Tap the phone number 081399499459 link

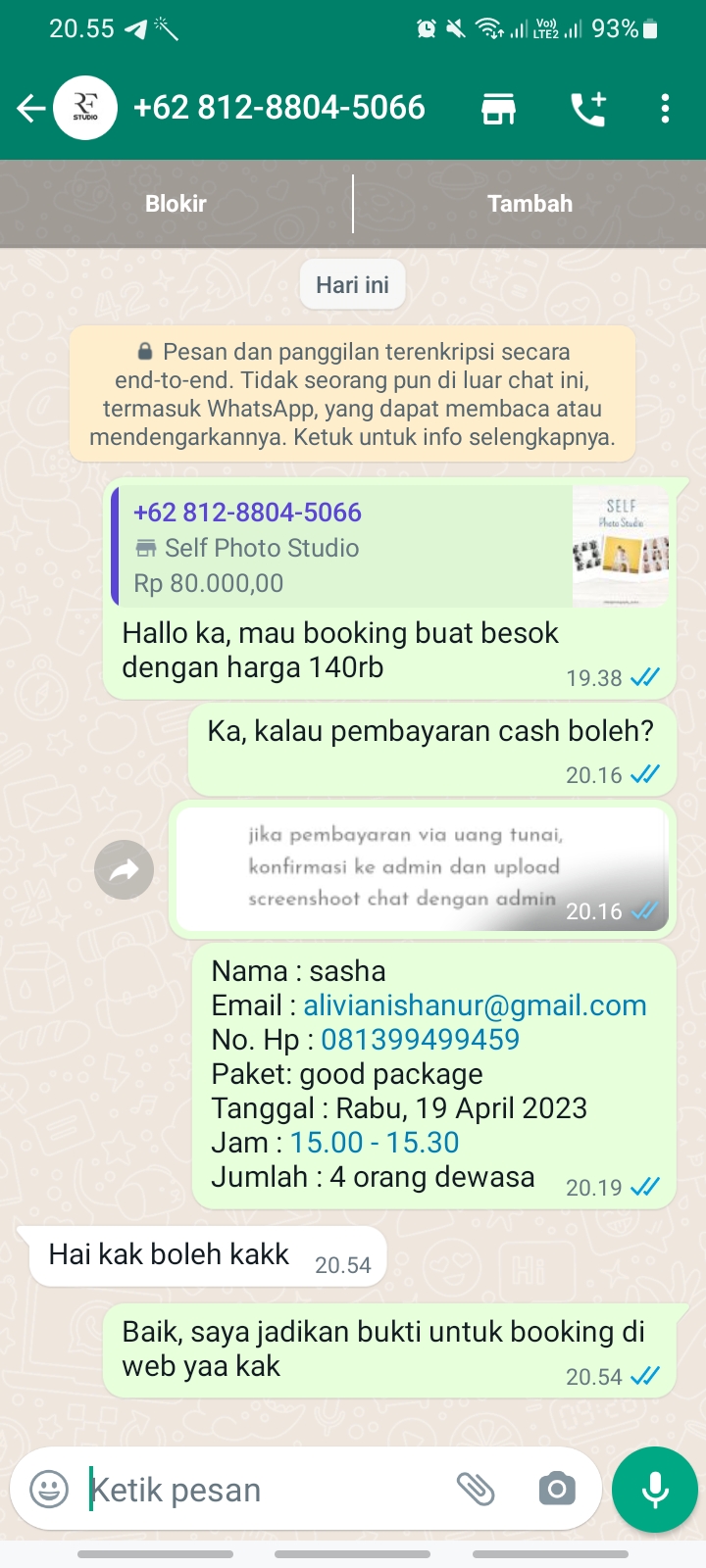pyautogui.click(x=420, y=1040)
